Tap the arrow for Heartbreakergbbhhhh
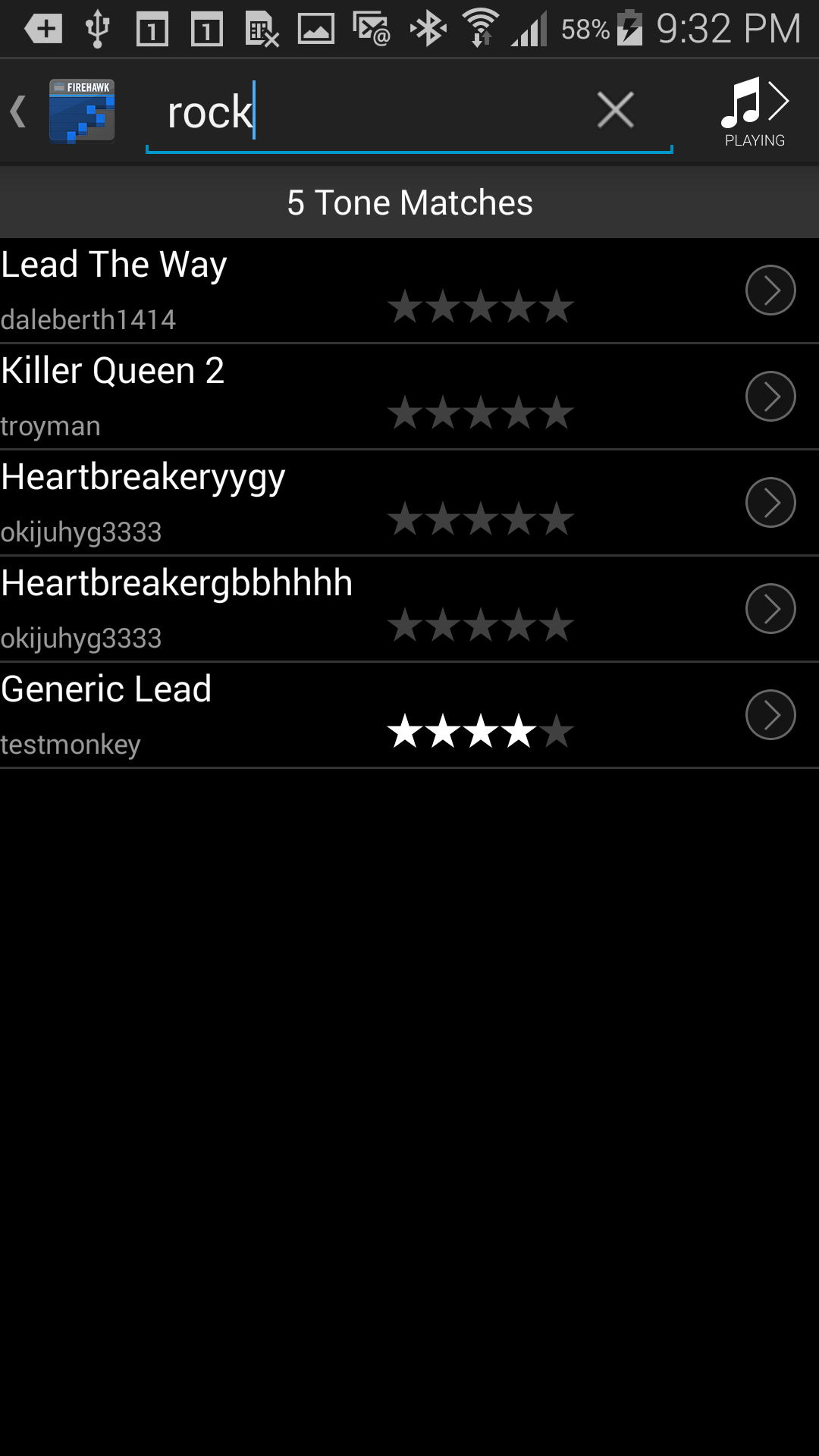 click(770, 609)
